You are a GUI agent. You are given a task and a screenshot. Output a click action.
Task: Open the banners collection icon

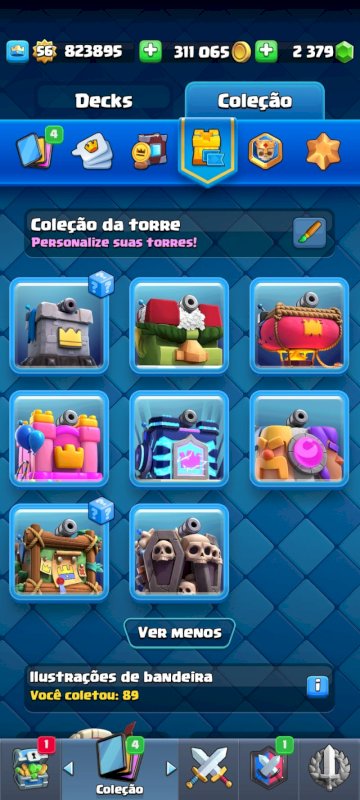coord(149,151)
